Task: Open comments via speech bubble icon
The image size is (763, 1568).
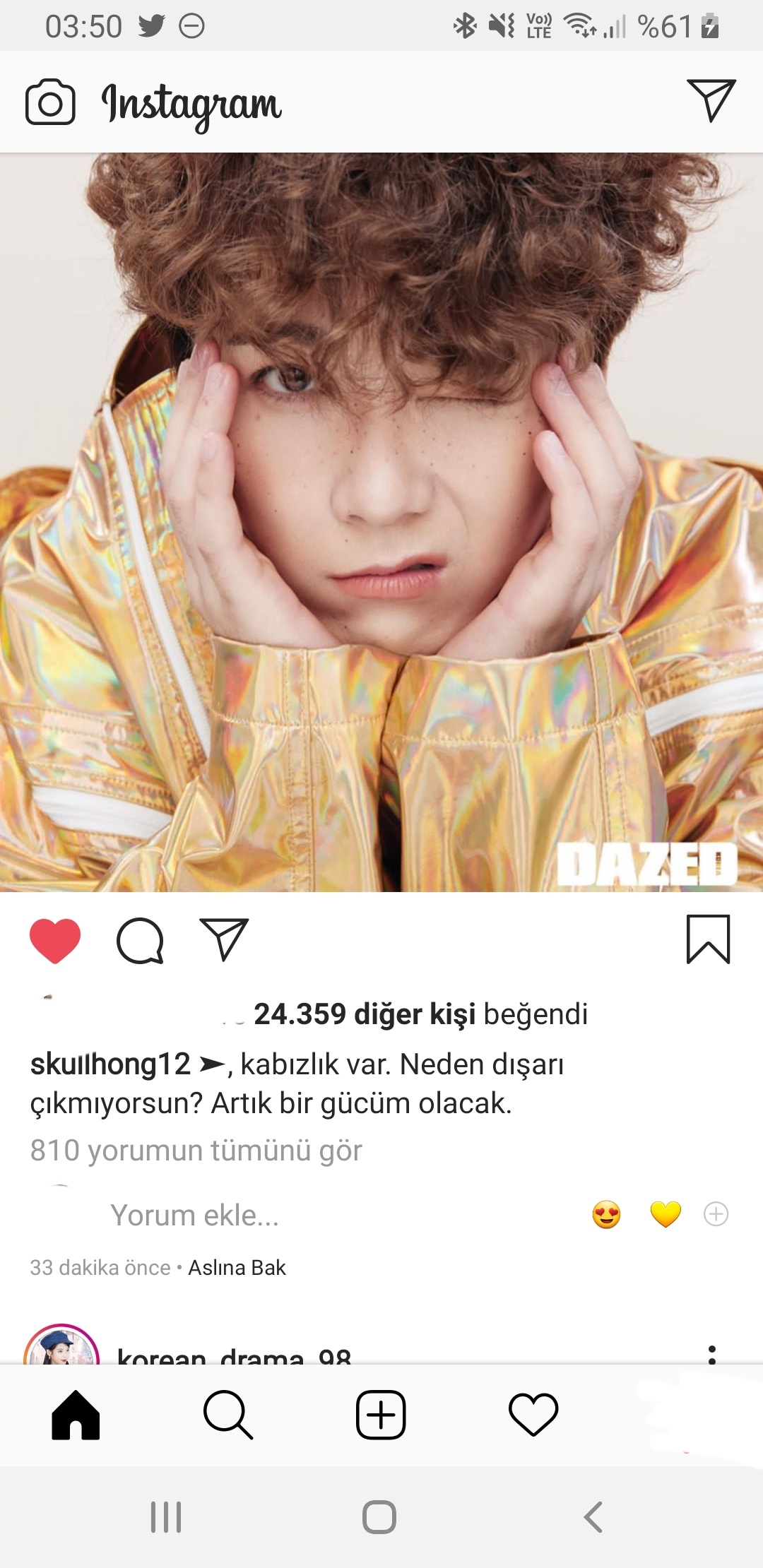Action: click(x=140, y=941)
